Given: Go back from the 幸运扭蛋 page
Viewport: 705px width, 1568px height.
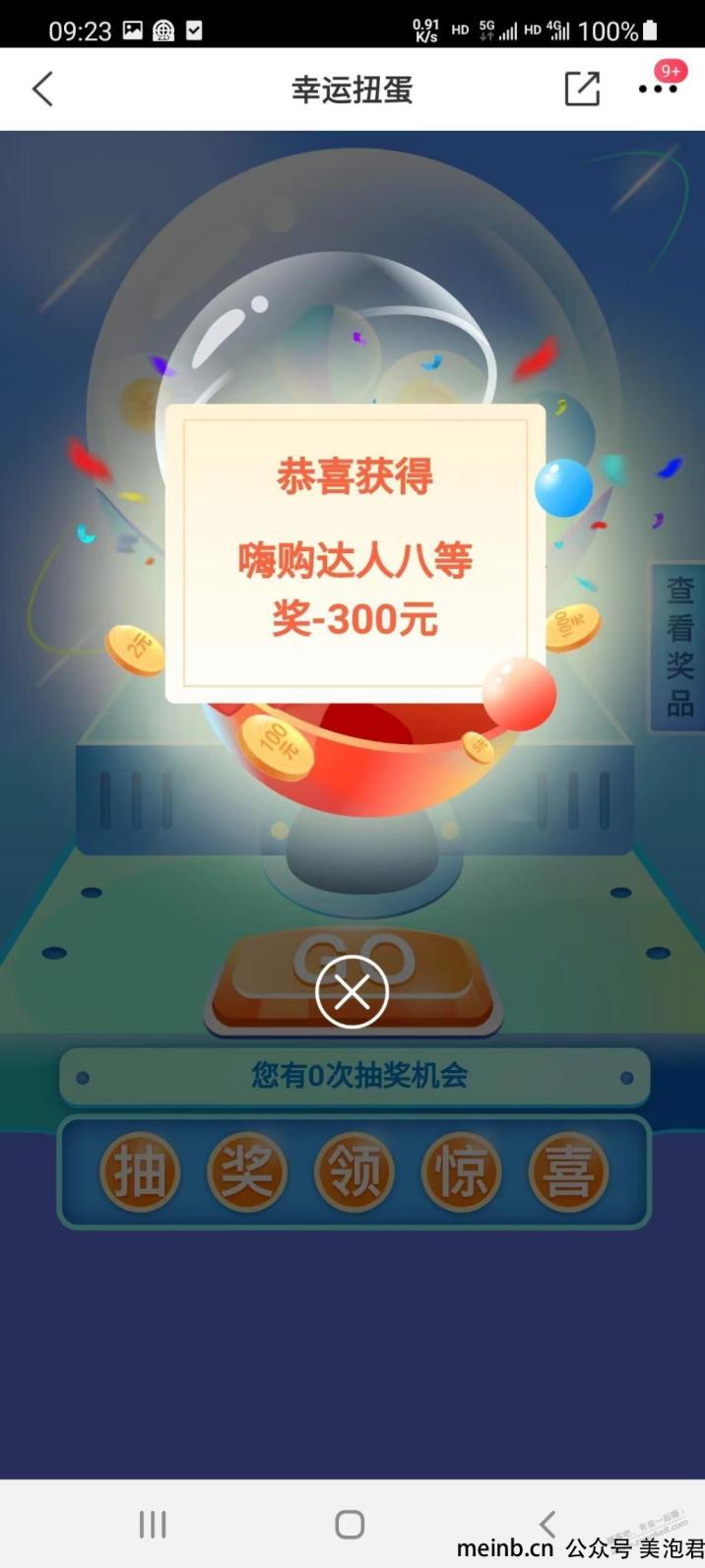Looking at the screenshot, I should coord(42,90).
